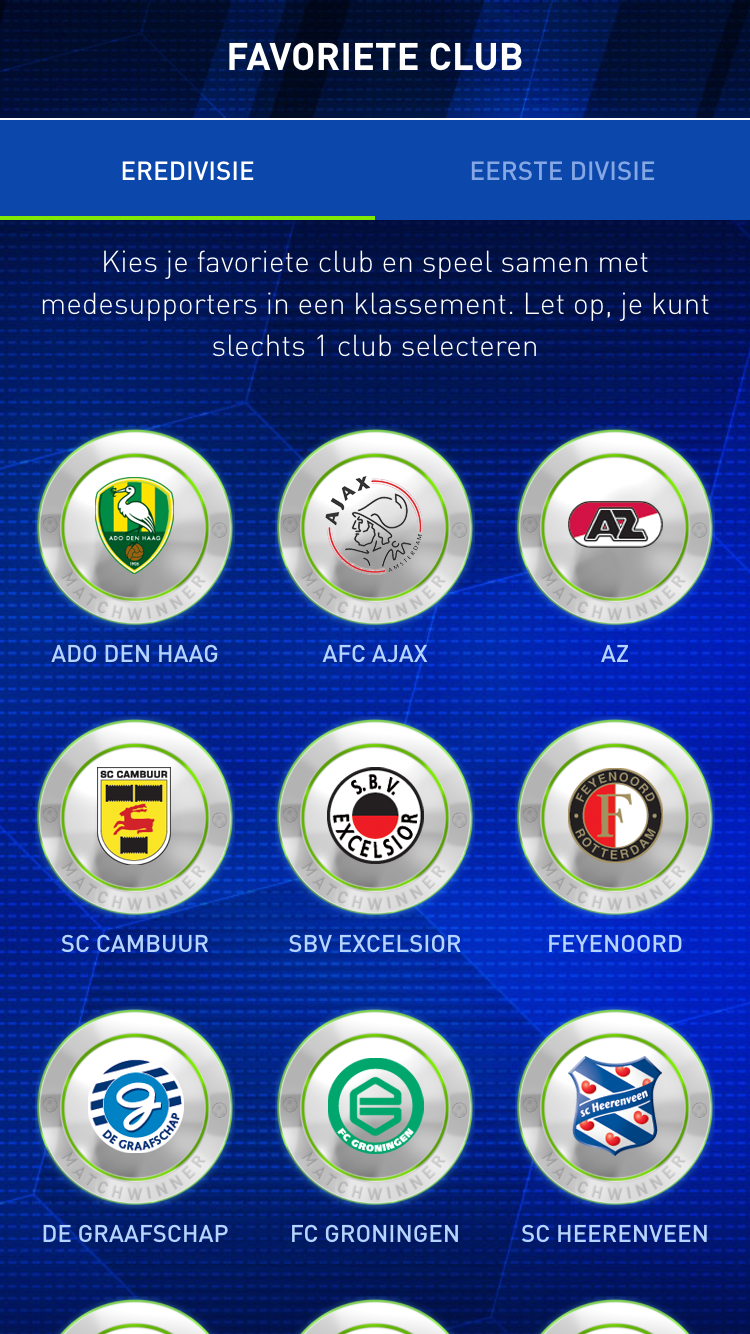Select the Eredivisie tab

coord(187,171)
